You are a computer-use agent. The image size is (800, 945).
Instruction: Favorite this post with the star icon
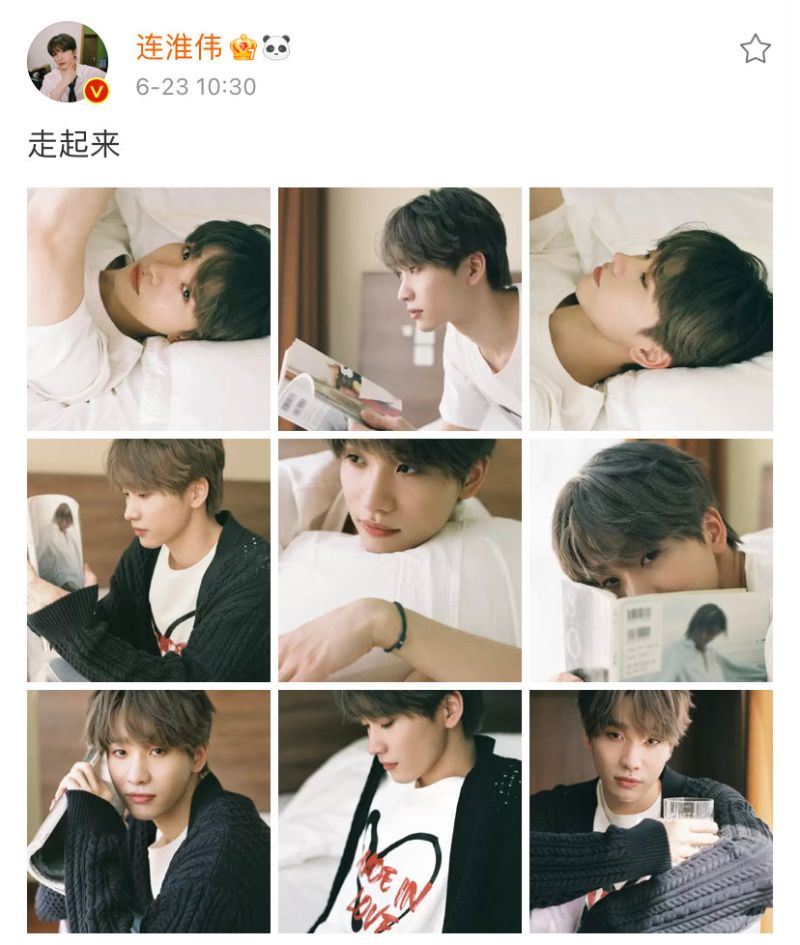[x=755, y=49]
